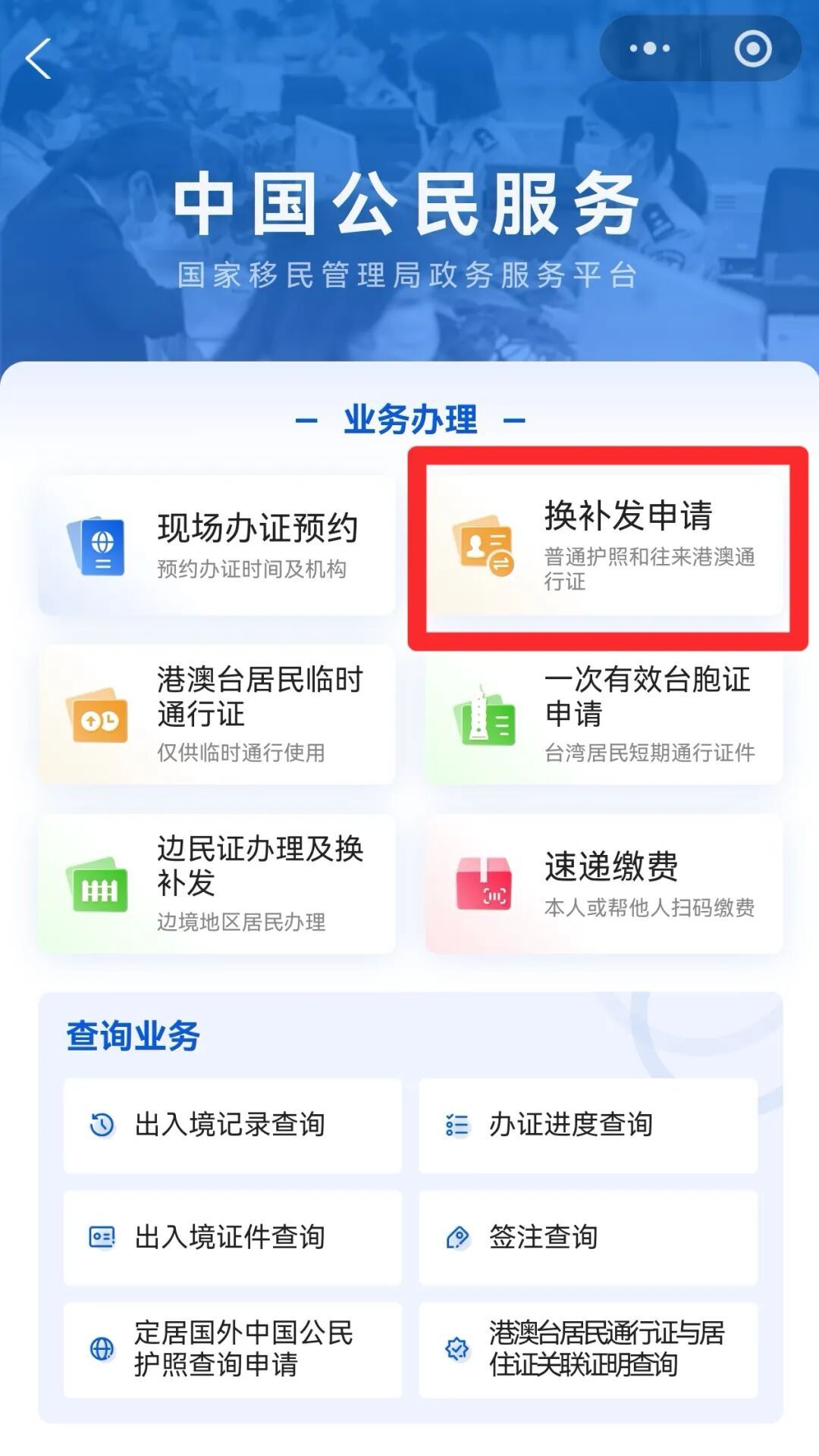The height and width of the screenshot is (1456, 819).
Task: Open 现场办证预约 appointment card
Action: tap(217, 546)
